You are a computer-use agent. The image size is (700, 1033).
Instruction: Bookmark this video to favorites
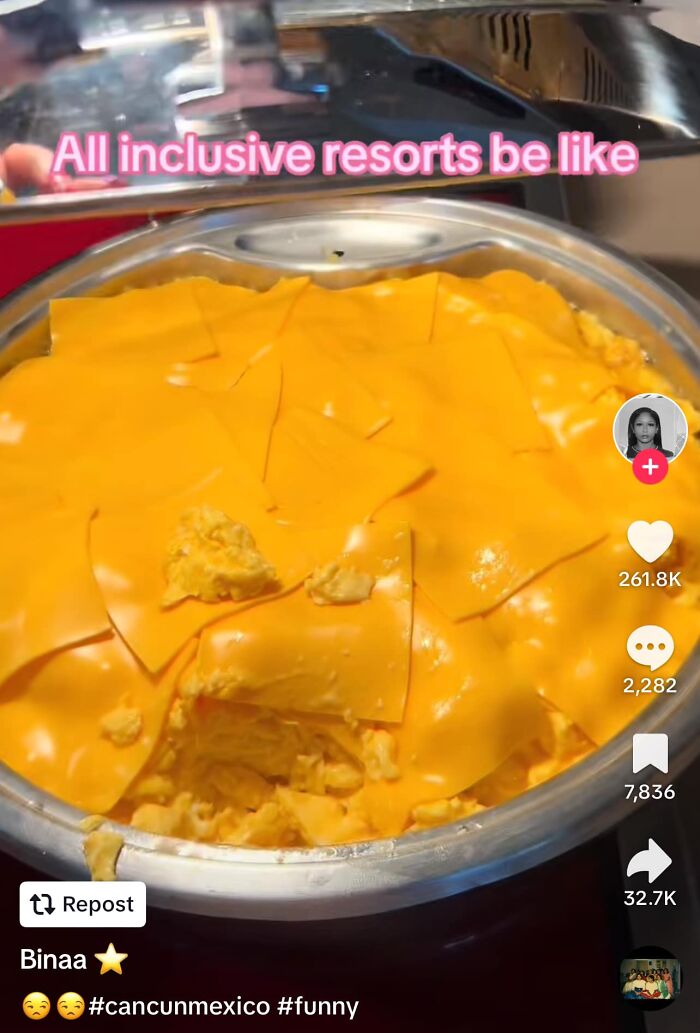650,754
